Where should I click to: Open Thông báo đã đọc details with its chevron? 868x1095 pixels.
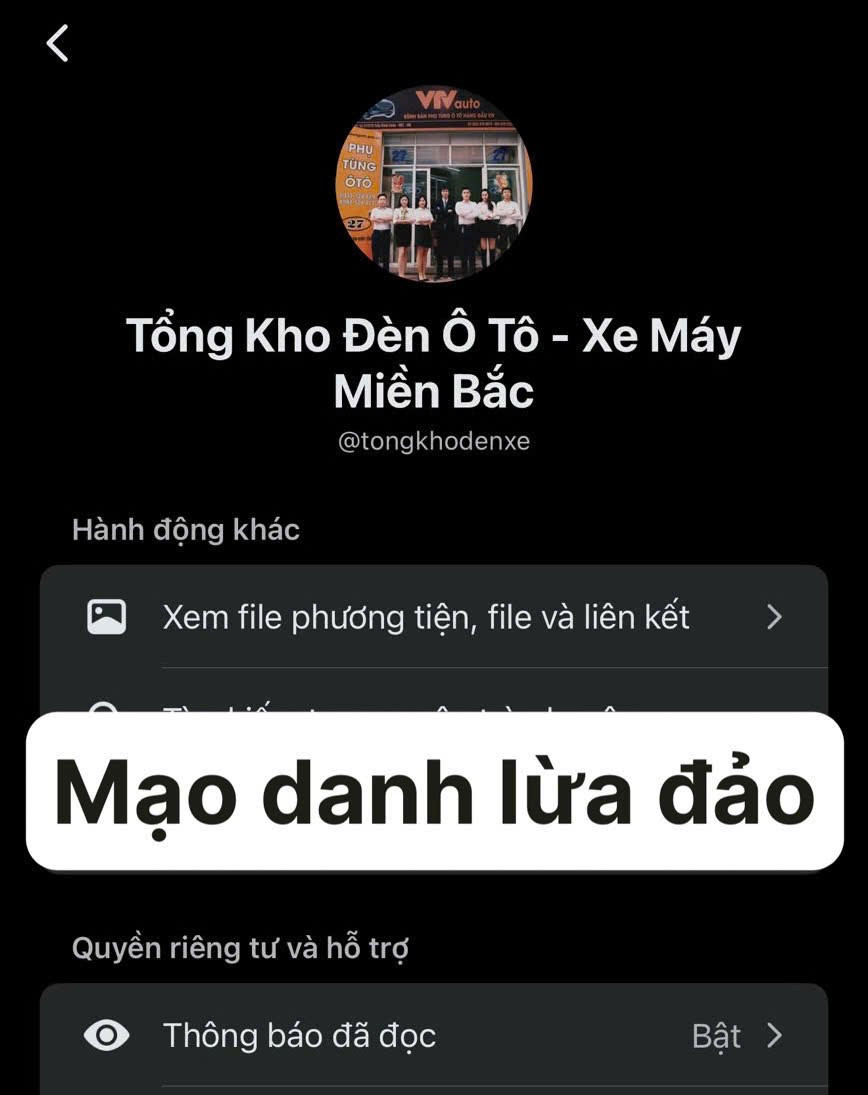pyautogui.click(x=774, y=1036)
